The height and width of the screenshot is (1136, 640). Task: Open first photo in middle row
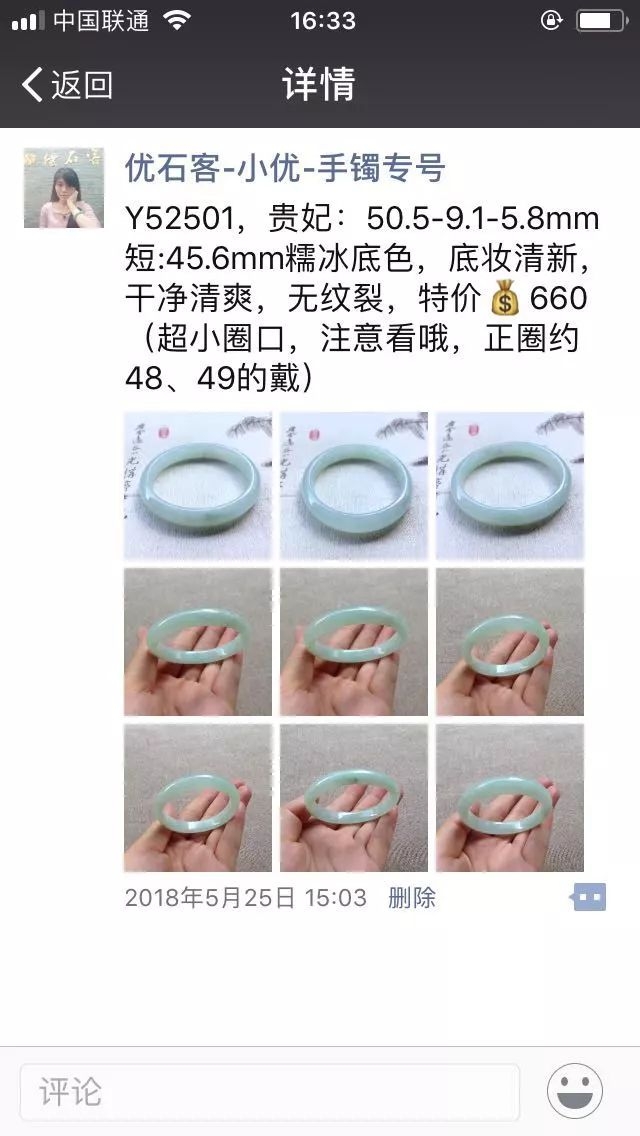click(198, 642)
